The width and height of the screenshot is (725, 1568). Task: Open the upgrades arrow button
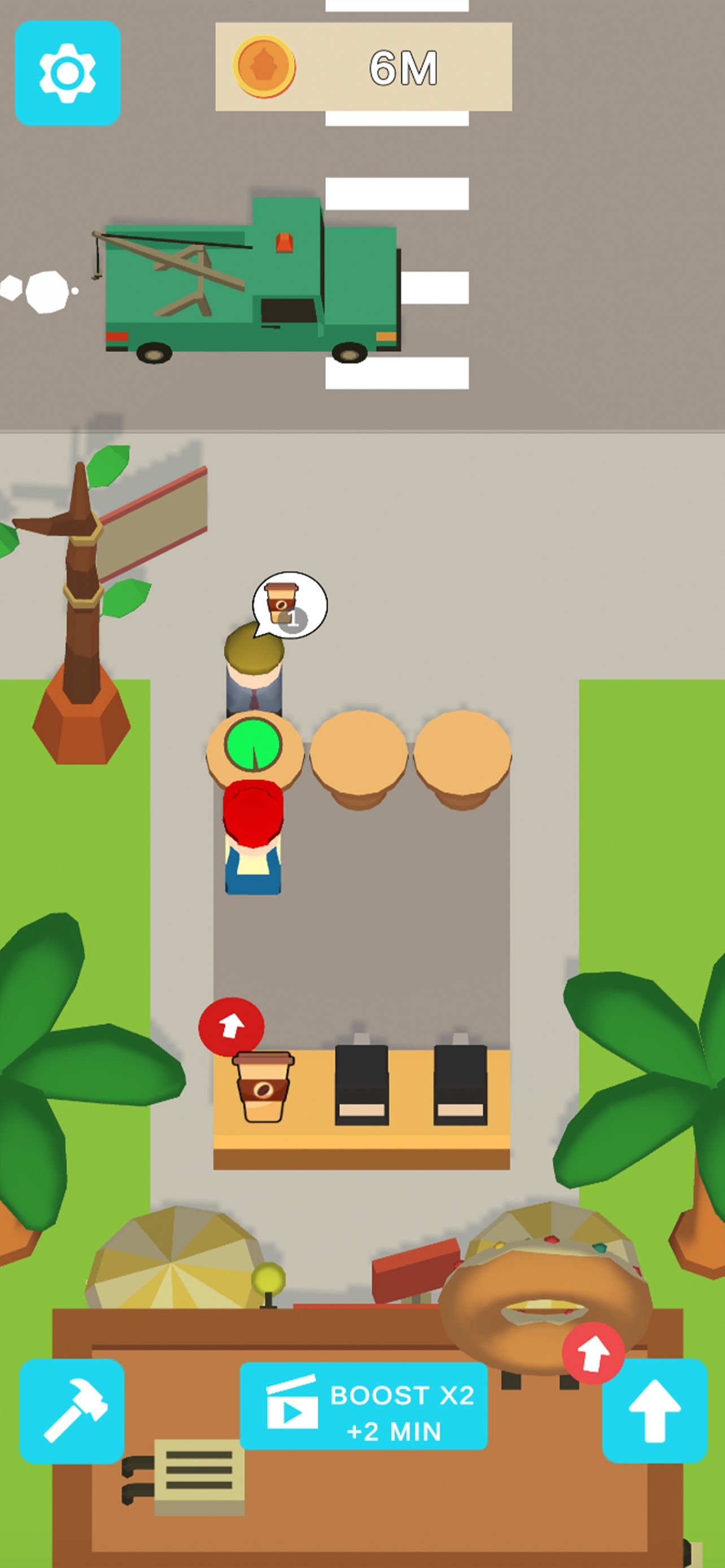654,1411
